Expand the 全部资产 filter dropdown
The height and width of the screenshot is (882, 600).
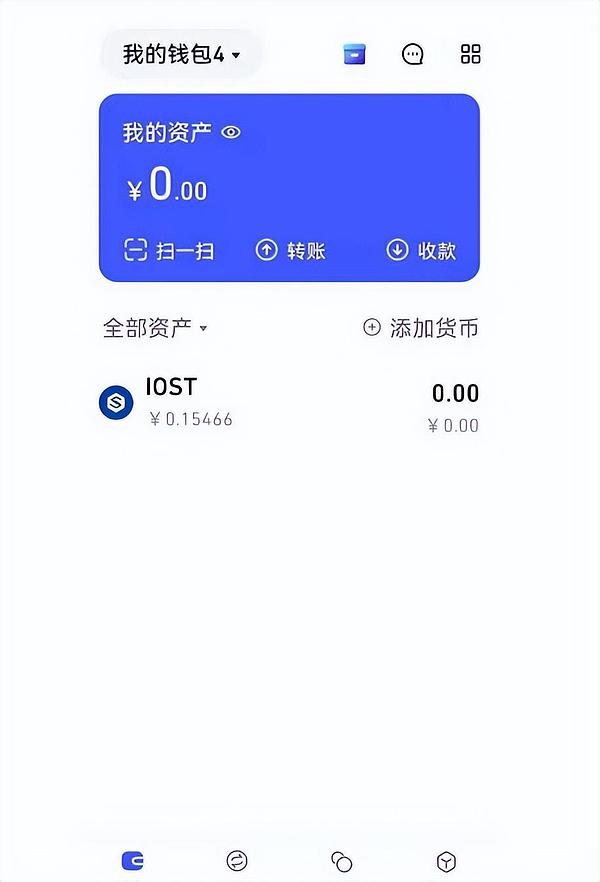155,328
